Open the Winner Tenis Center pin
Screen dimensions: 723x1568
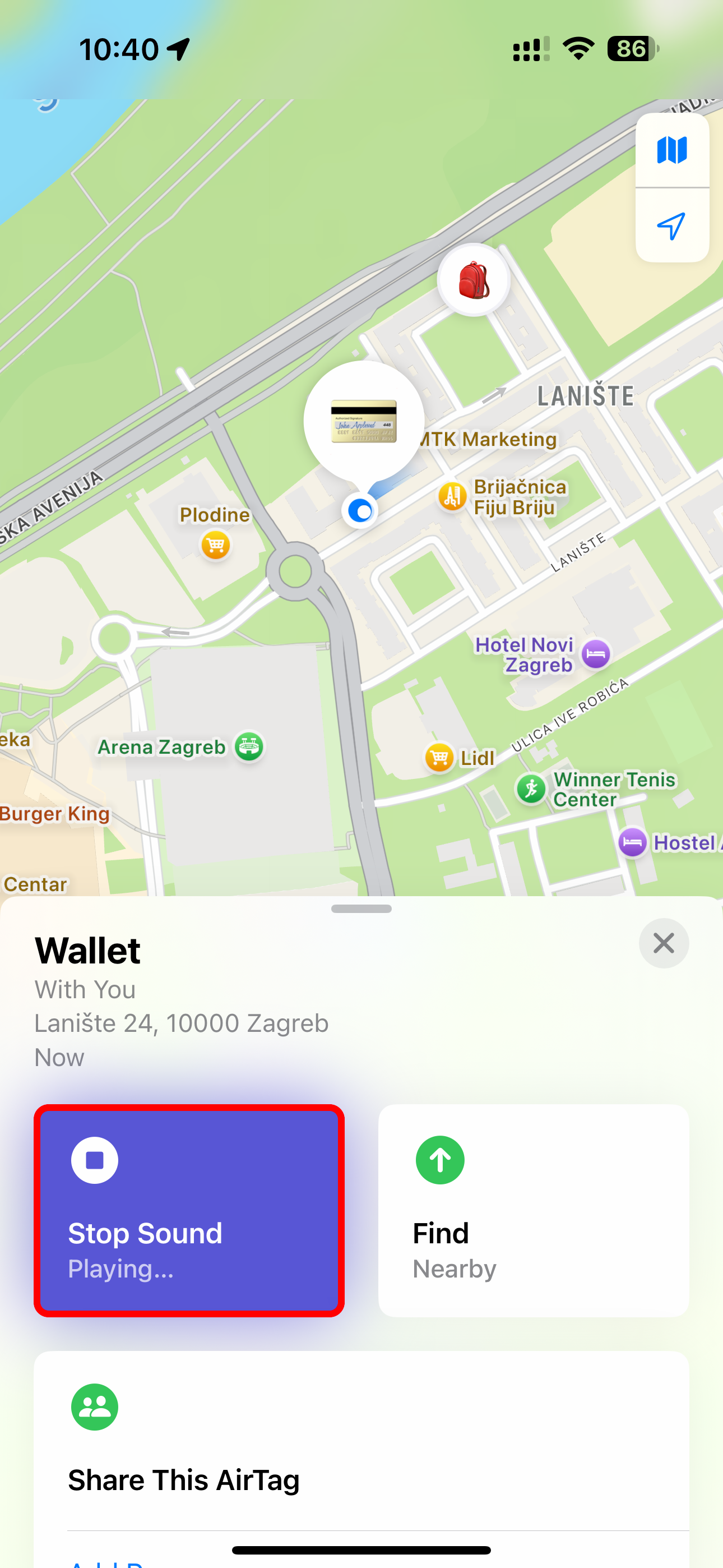(531, 789)
